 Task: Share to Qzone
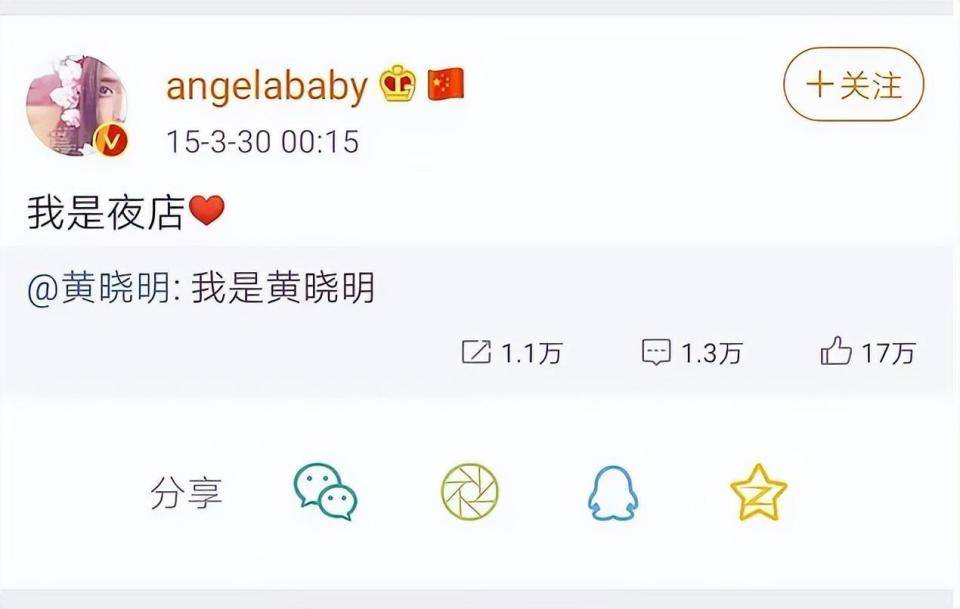[758, 492]
